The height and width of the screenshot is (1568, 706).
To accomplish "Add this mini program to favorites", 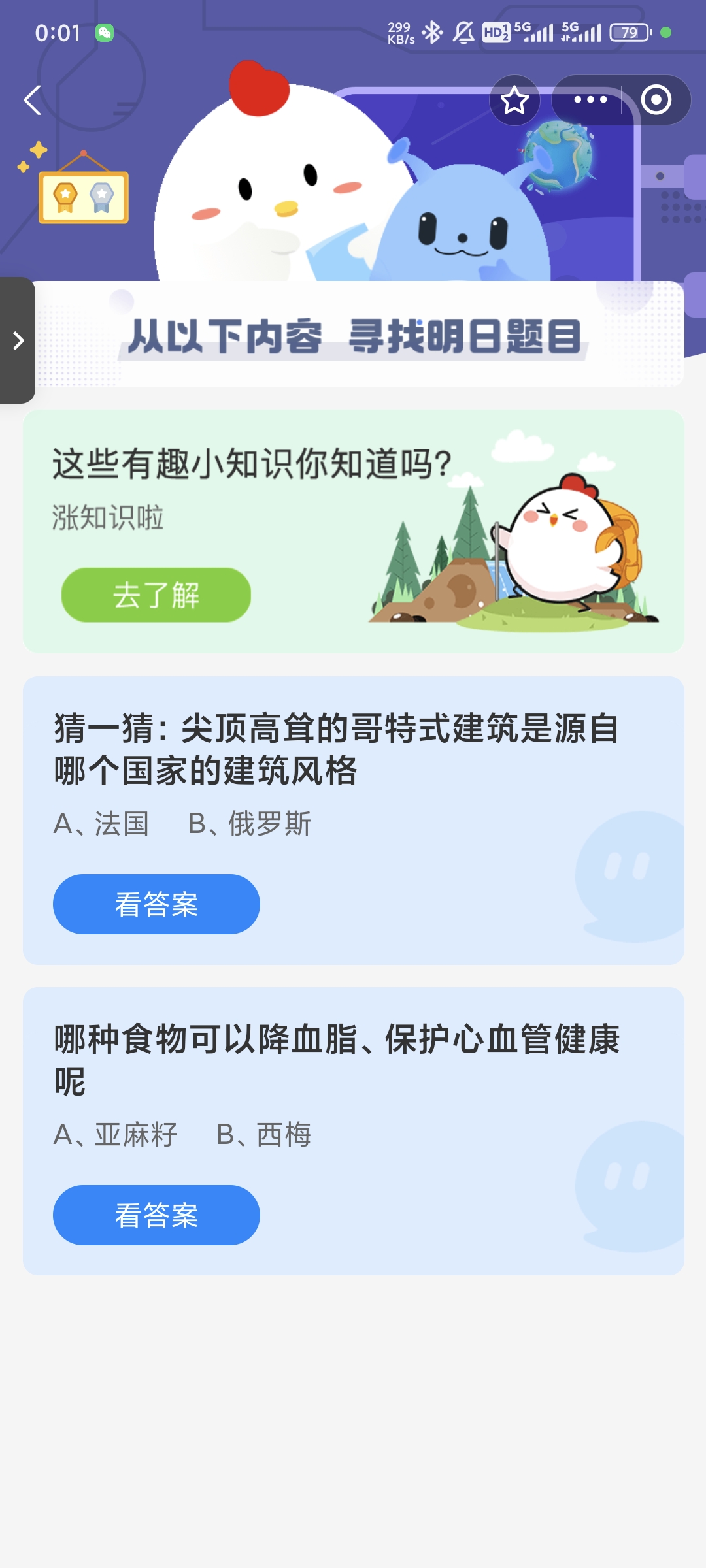I will click(x=514, y=101).
